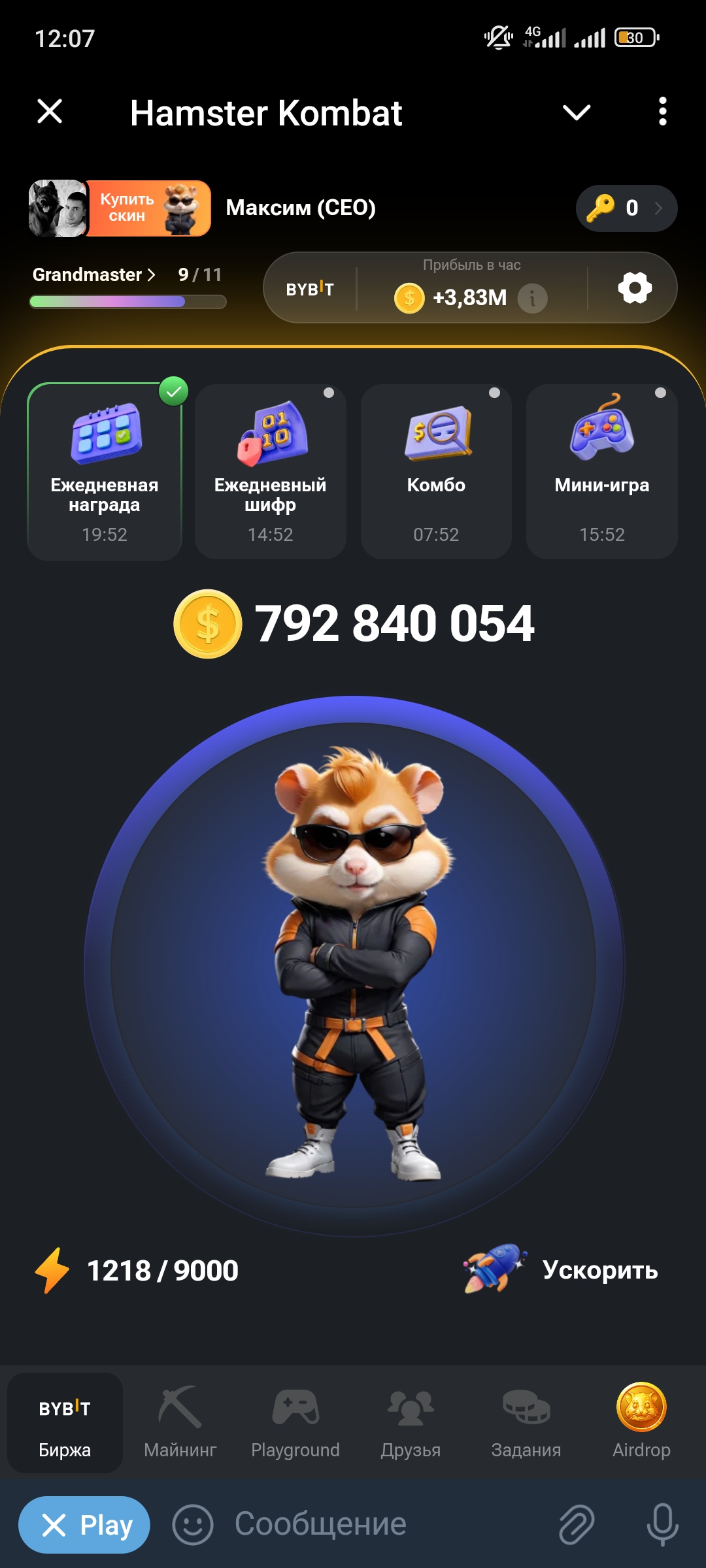Open settings gear icon

635,288
